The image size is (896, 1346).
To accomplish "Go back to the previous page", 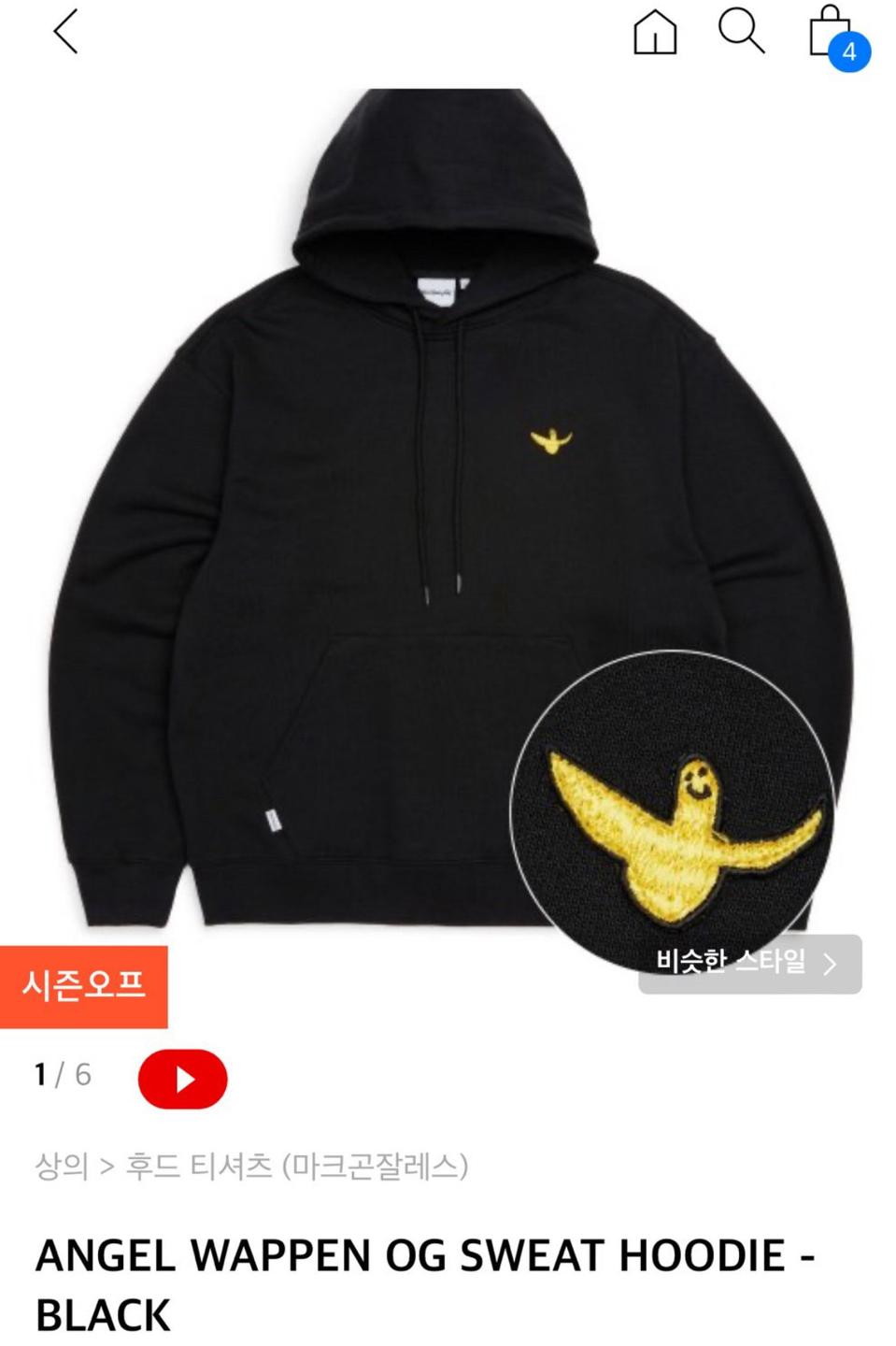I will 65,33.
